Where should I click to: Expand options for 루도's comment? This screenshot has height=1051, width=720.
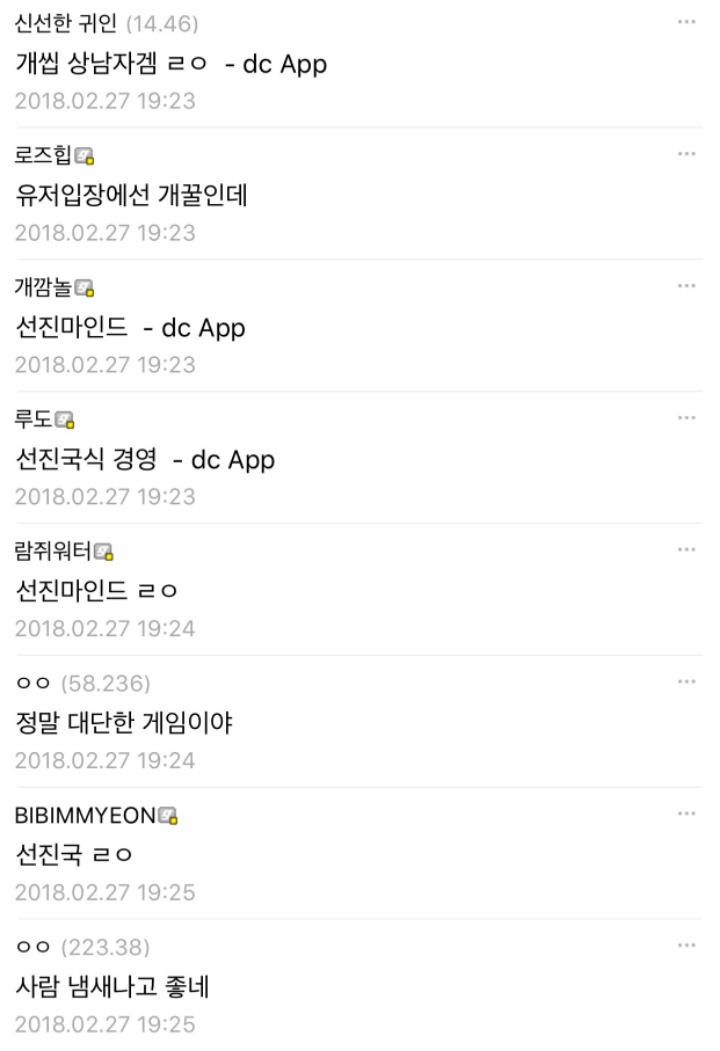point(686,417)
